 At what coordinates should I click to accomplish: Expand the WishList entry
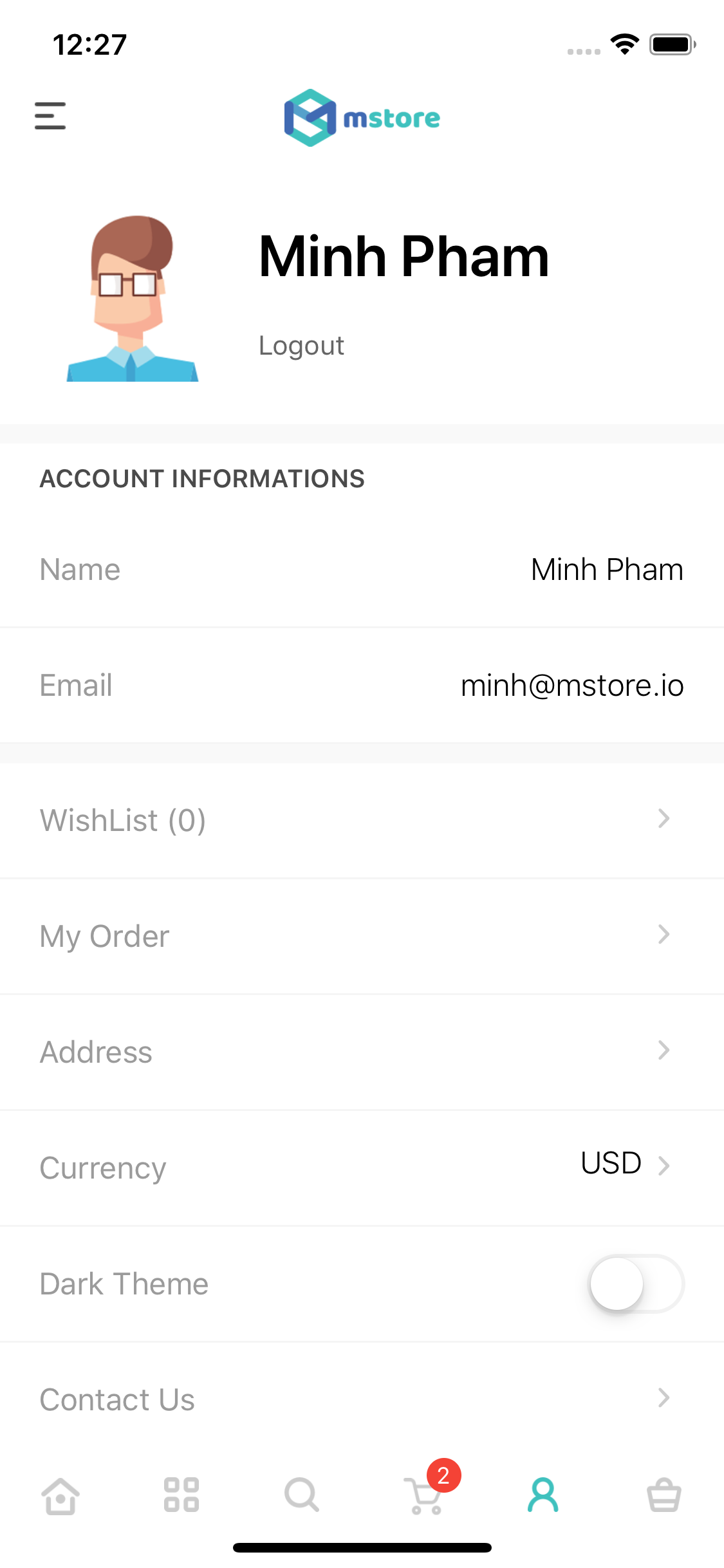(x=362, y=819)
